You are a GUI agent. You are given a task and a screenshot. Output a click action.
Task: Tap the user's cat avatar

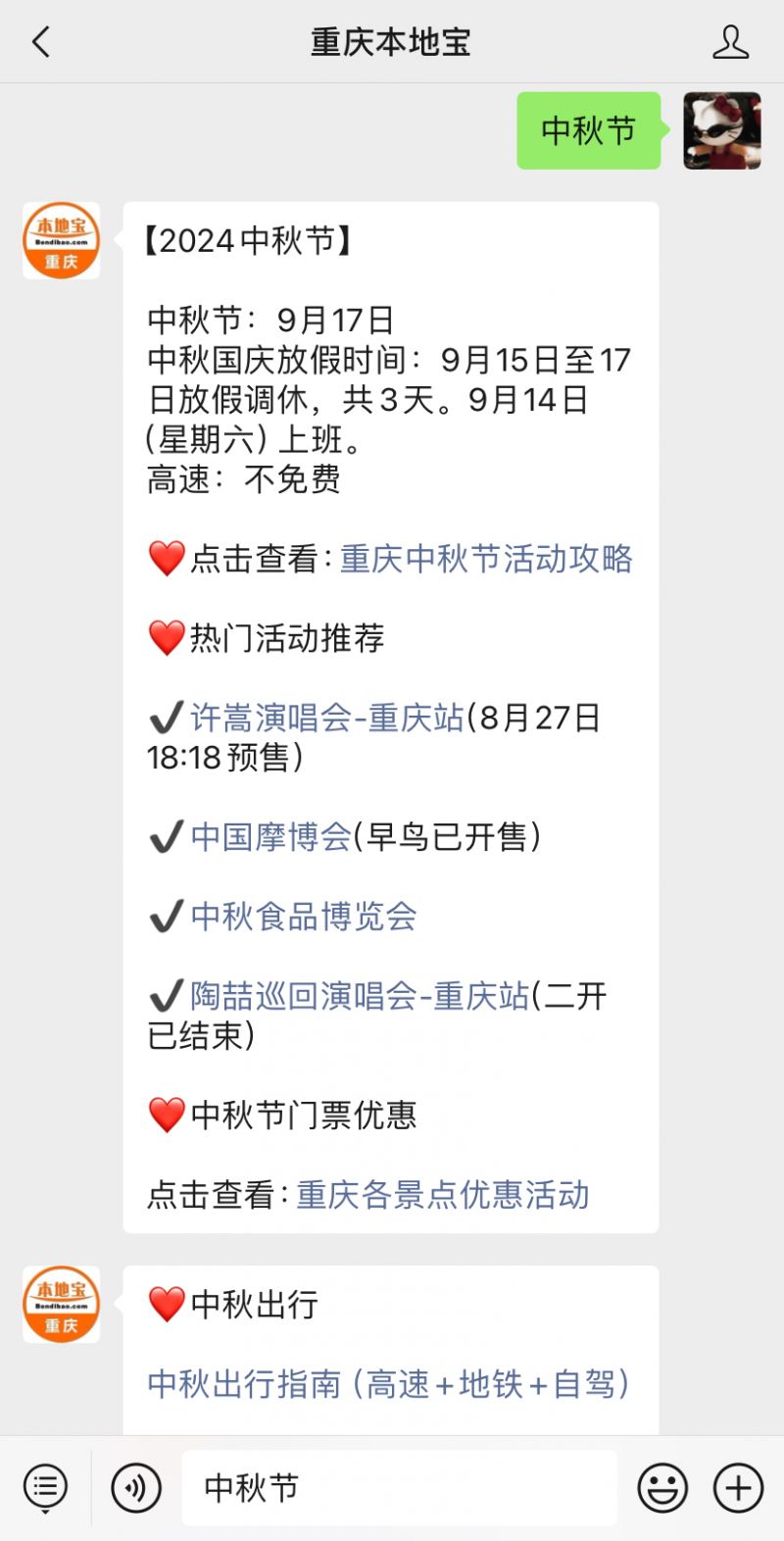pos(722,130)
